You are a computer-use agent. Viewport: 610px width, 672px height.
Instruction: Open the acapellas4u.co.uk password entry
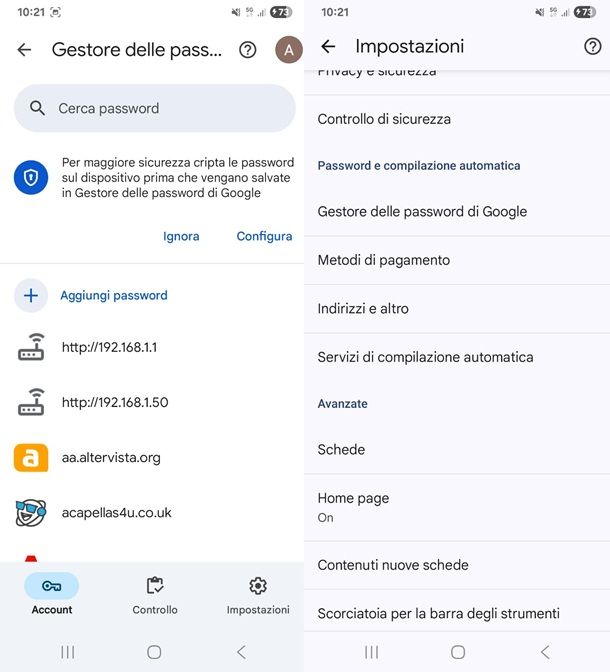pyautogui.click(x=116, y=513)
